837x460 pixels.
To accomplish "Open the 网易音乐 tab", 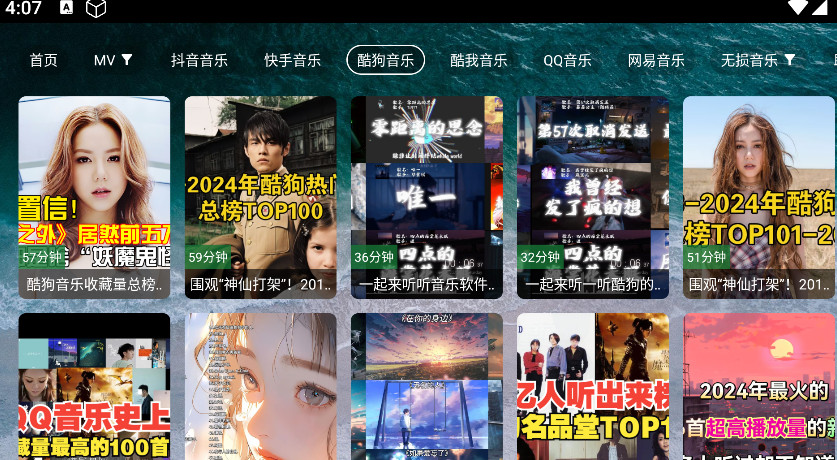I will point(656,60).
